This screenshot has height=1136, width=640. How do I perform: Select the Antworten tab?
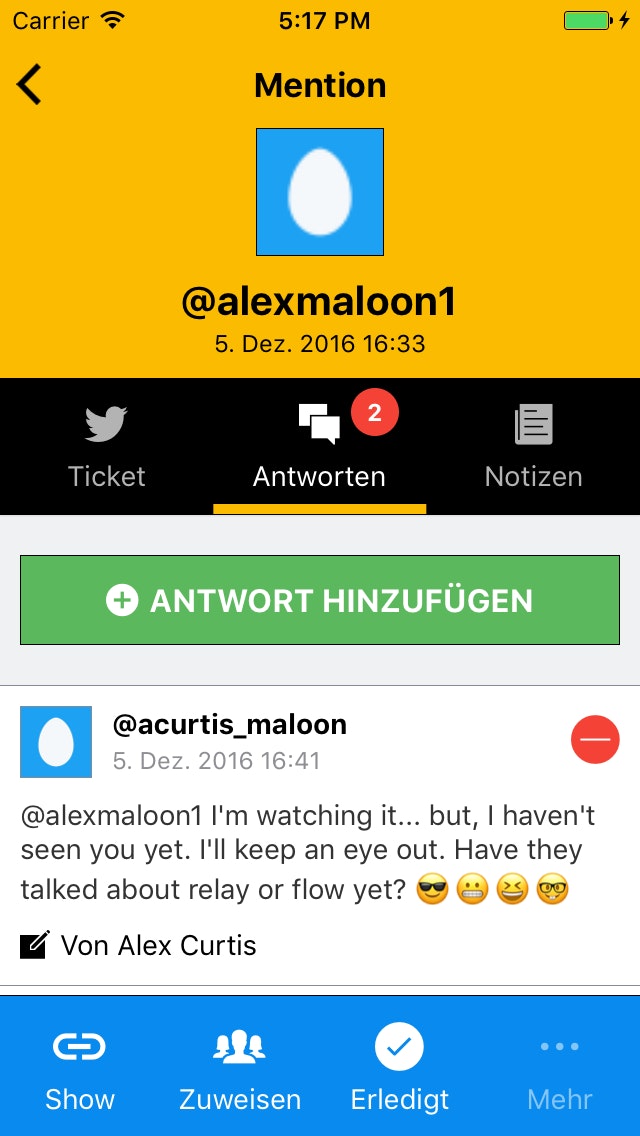point(320,446)
